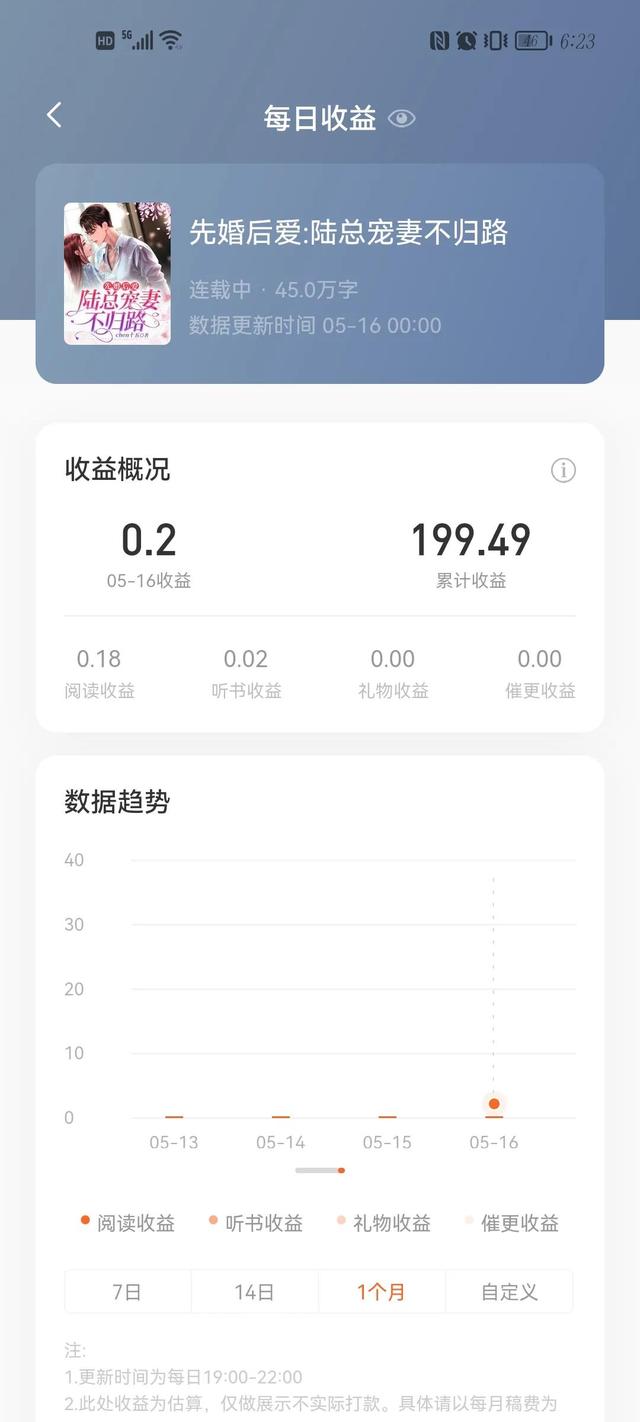Toggle the 听书收益 legend entry
The image size is (640, 1422).
click(256, 1223)
